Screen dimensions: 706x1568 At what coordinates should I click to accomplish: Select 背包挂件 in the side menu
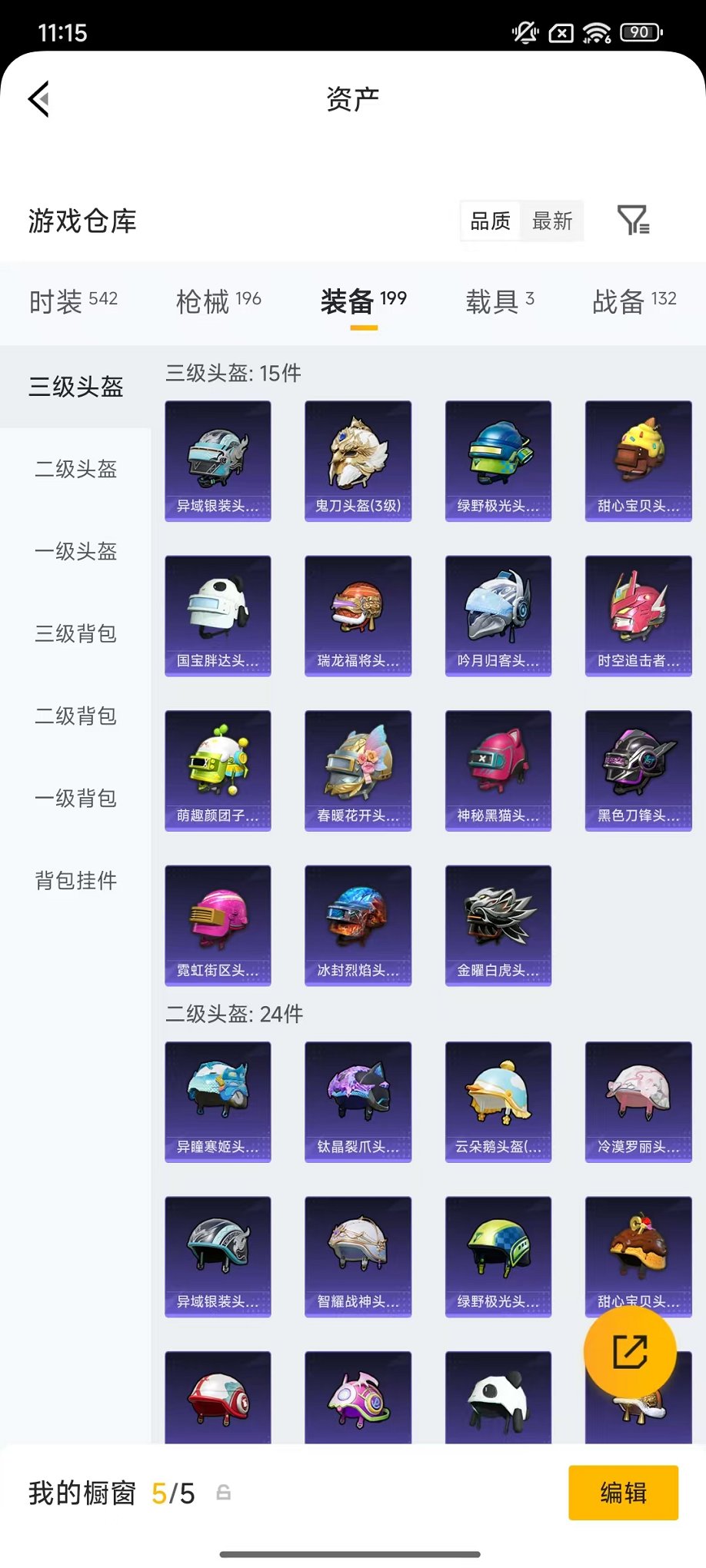pyautogui.click(x=75, y=880)
